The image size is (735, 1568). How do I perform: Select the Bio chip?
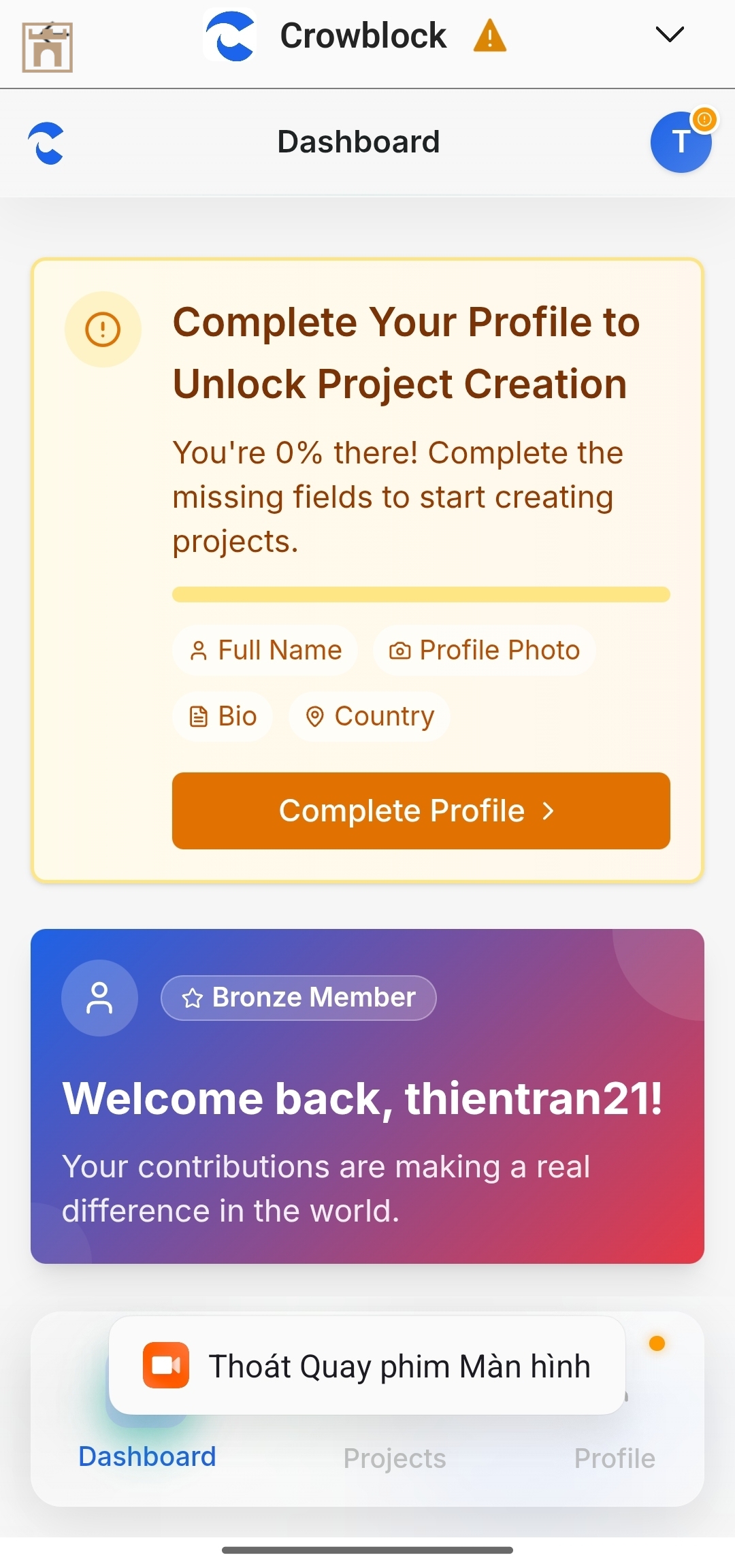[x=223, y=717]
